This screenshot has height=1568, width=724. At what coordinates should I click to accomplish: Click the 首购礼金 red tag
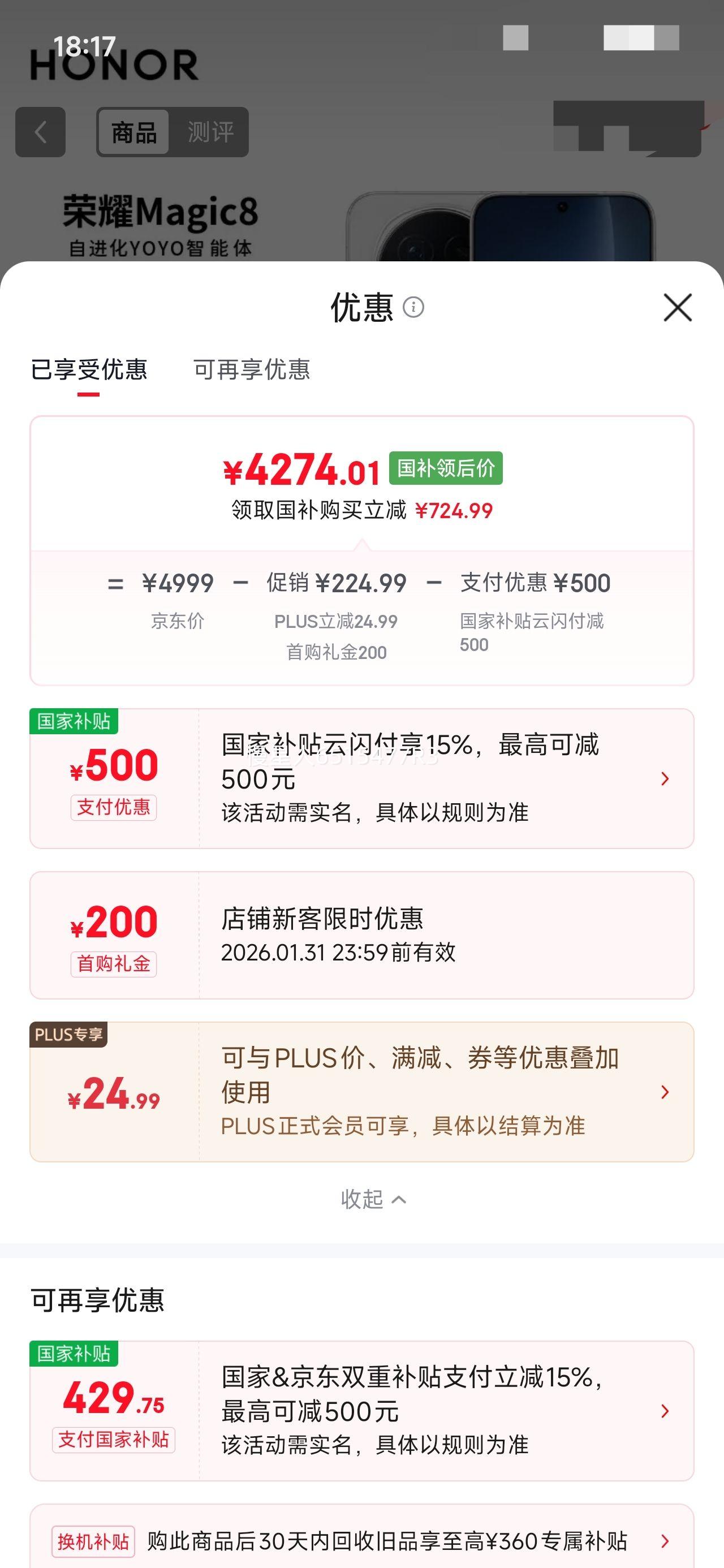click(113, 963)
